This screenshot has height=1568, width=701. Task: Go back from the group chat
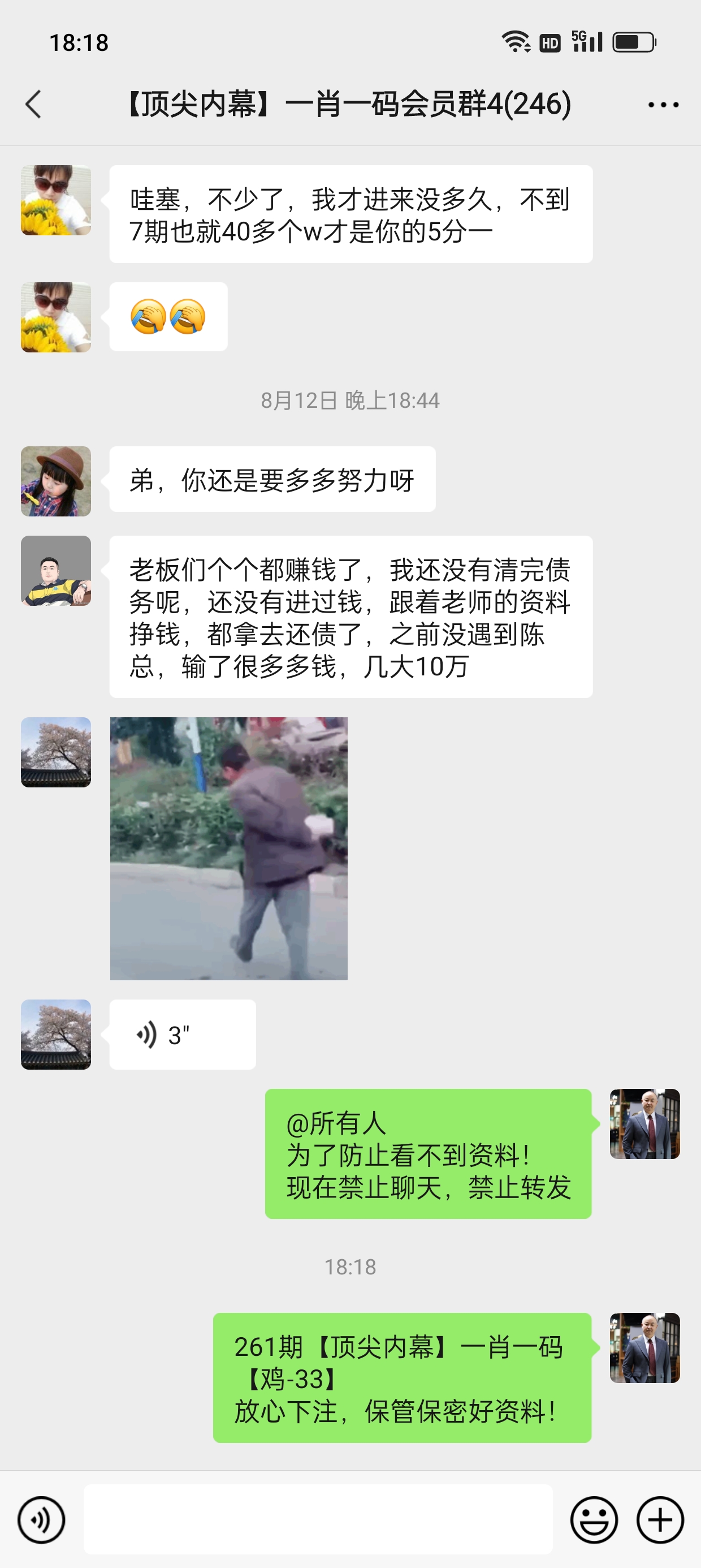34,104
